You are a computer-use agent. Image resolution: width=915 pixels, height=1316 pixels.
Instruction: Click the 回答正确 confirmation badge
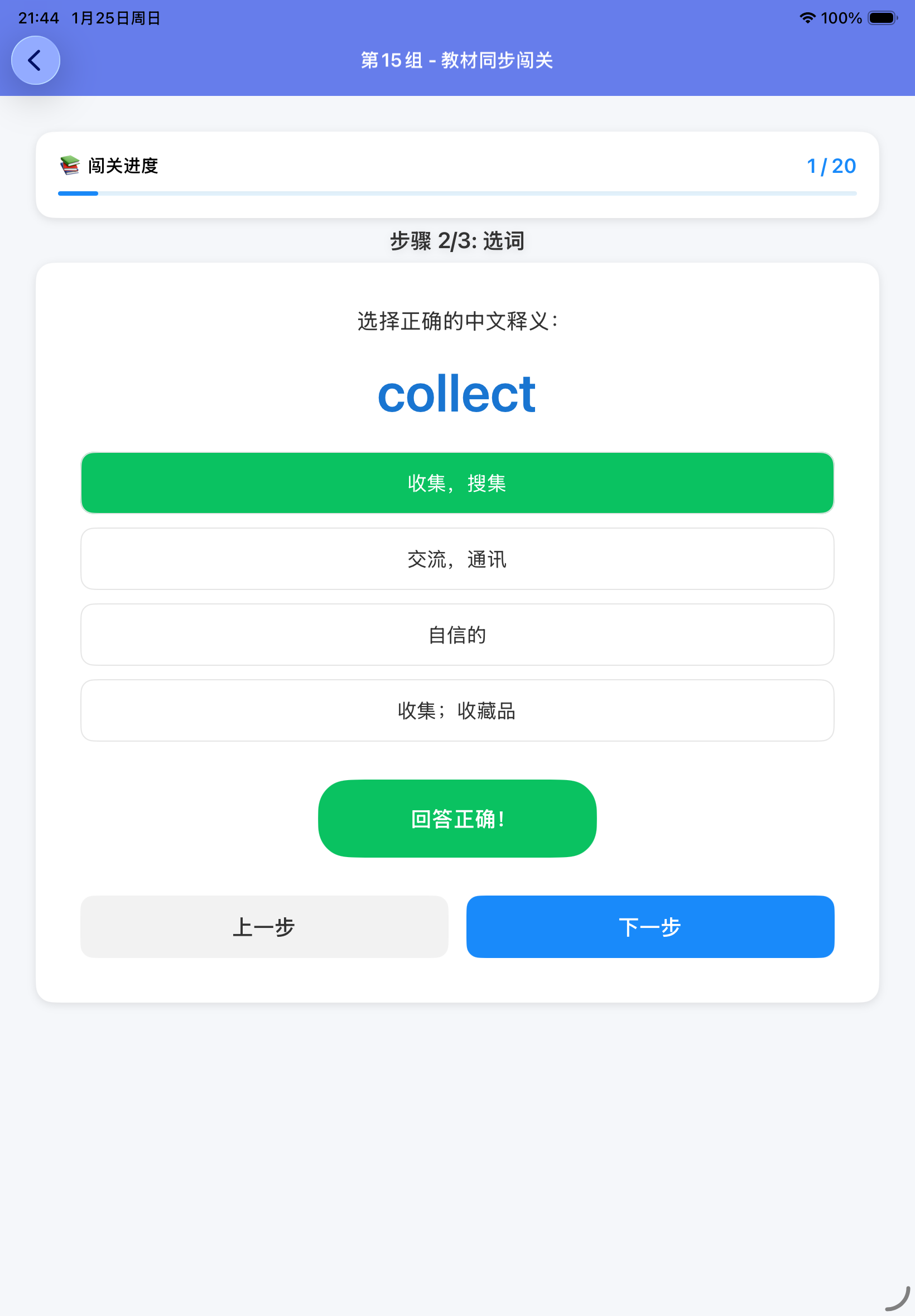457,819
